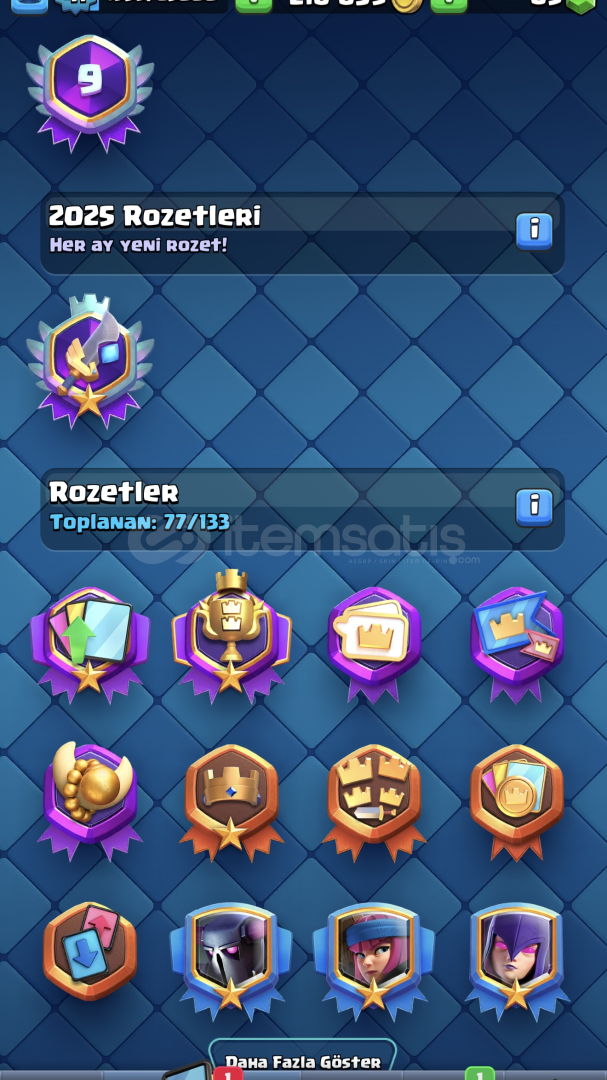This screenshot has width=607, height=1080.
Task: View the golden trophy badge
Action: (x=232, y=637)
